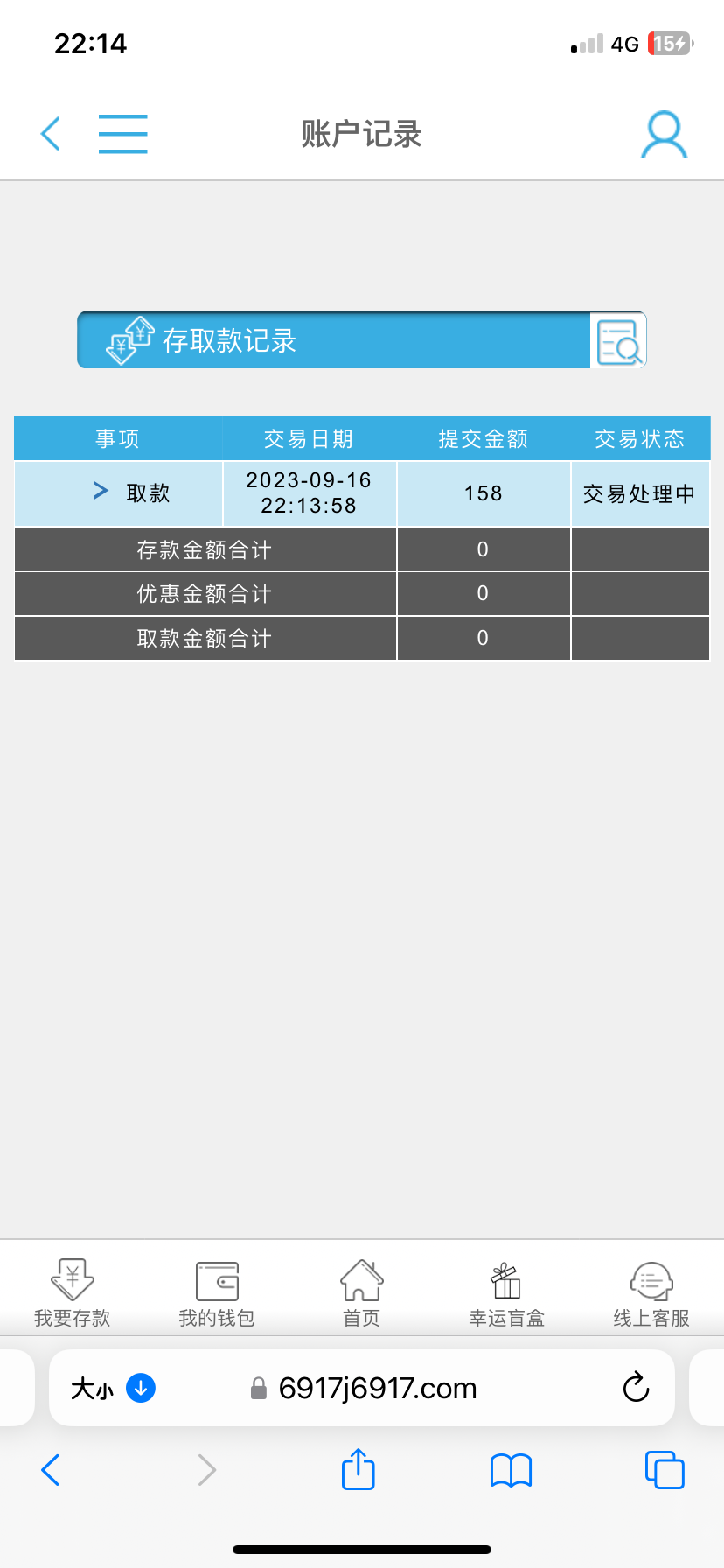Open the 幸运盲盒 tab

[506, 1293]
